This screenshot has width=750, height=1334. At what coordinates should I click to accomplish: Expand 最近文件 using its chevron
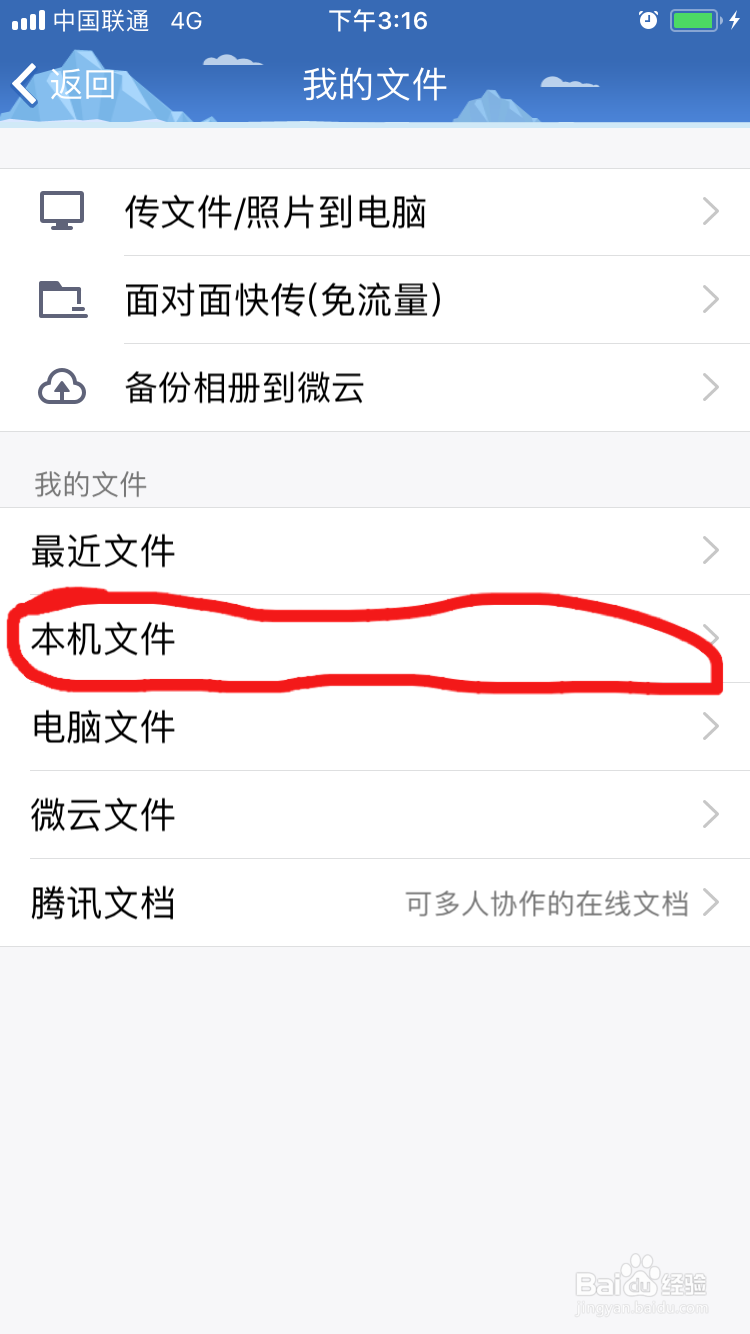click(x=710, y=550)
